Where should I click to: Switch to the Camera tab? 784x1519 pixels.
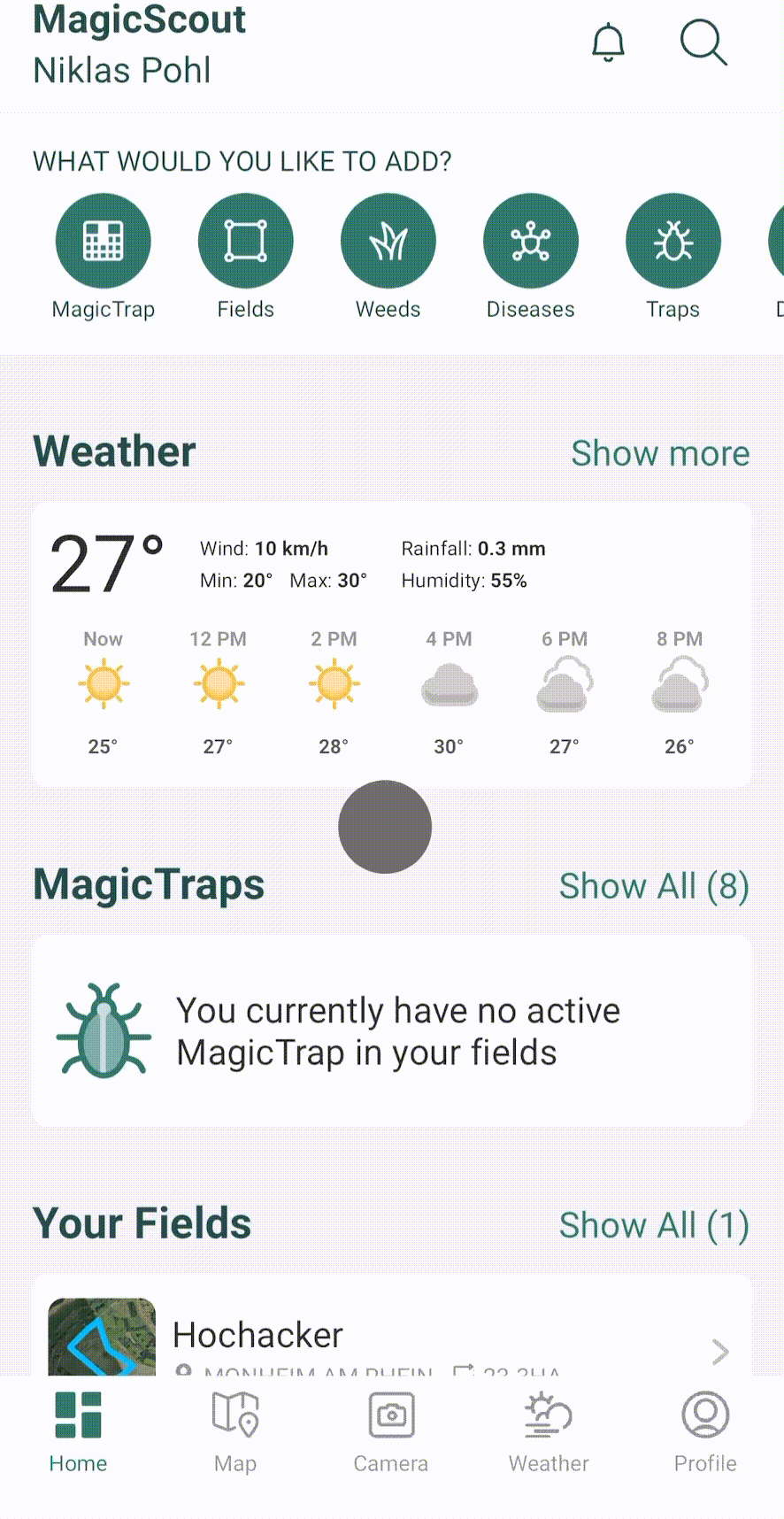point(391,1430)
